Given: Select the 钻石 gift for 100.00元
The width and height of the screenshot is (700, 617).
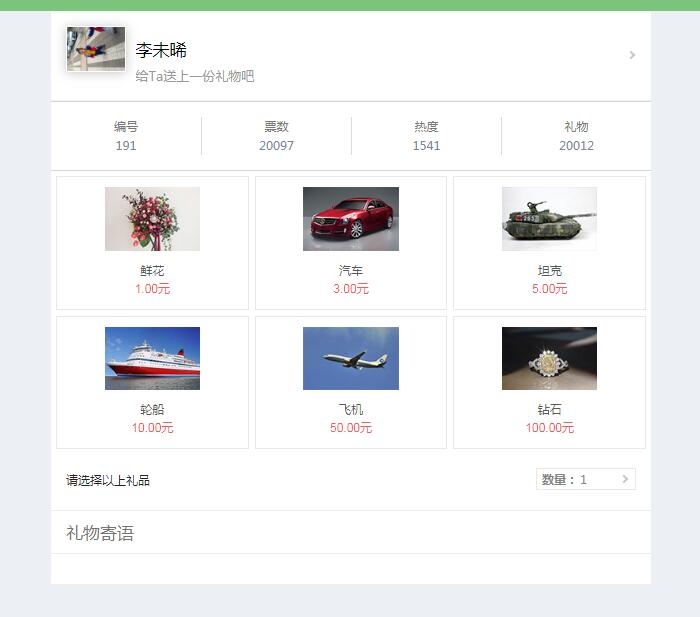Looking at the screenshot, I should coord(549,382).
